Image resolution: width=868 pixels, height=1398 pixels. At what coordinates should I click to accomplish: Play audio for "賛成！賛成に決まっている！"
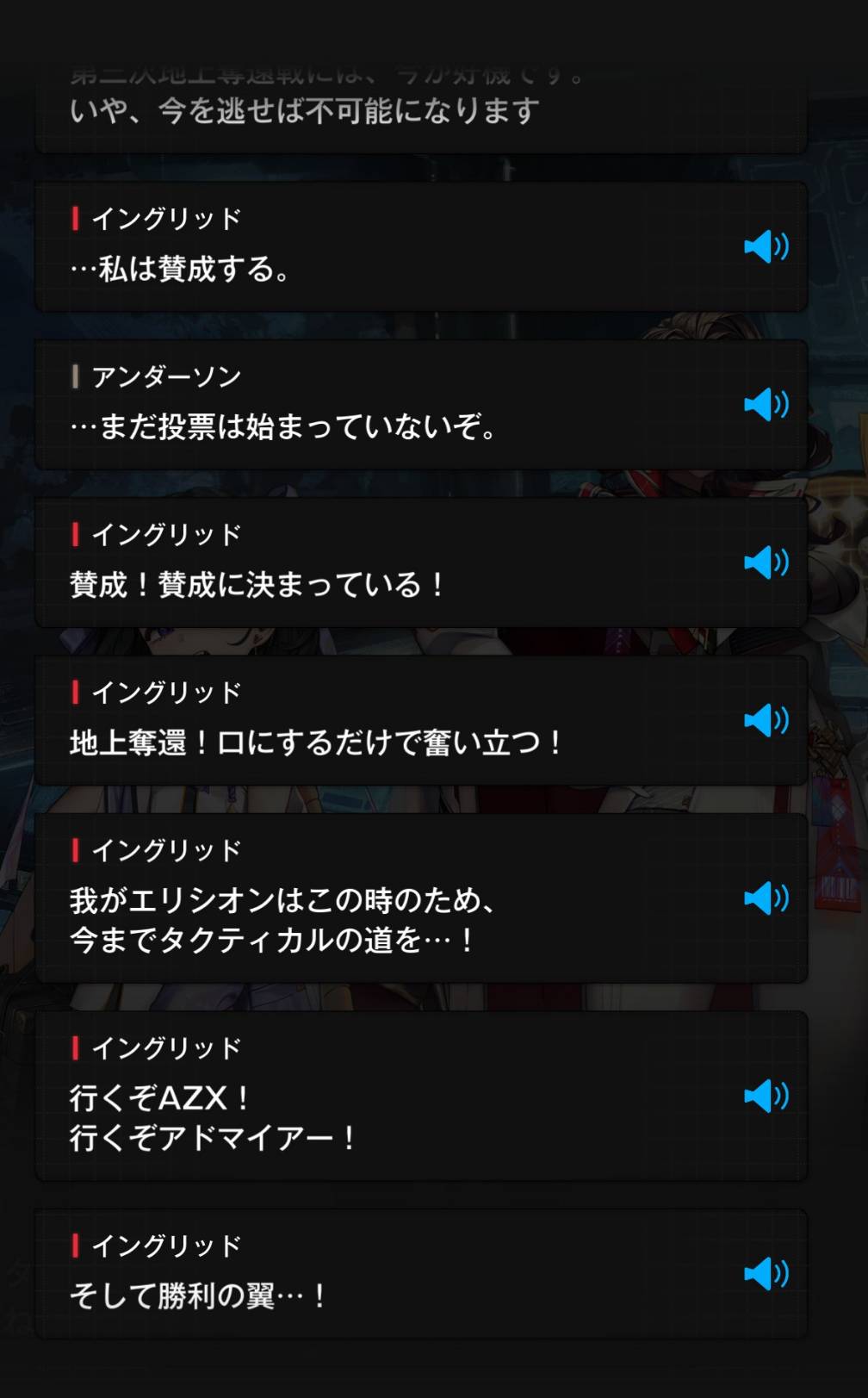tap(766, 562)
